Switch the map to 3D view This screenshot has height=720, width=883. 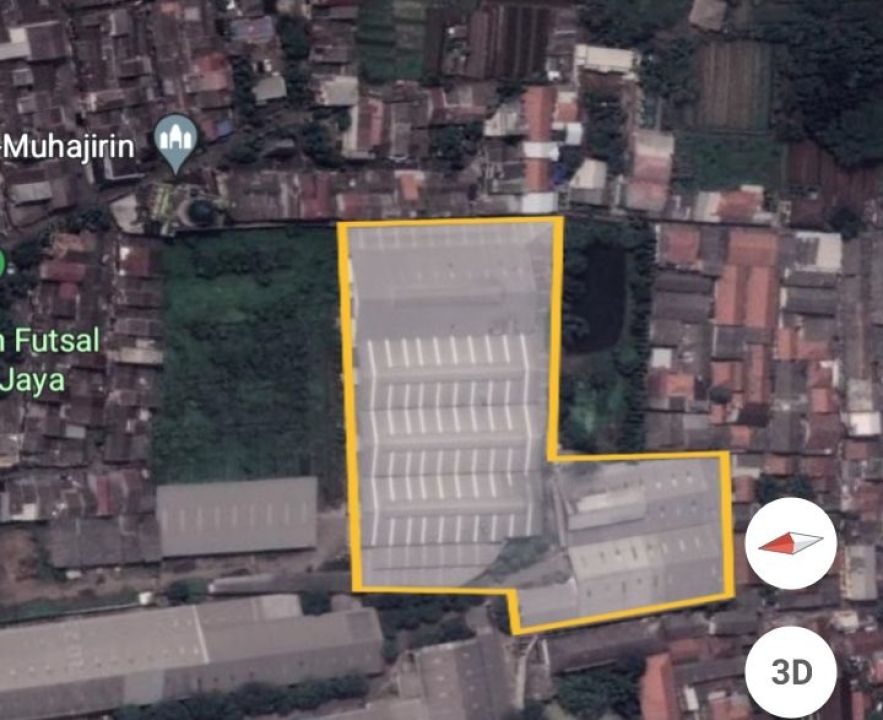pyautogui.click(x=790, y=671)
